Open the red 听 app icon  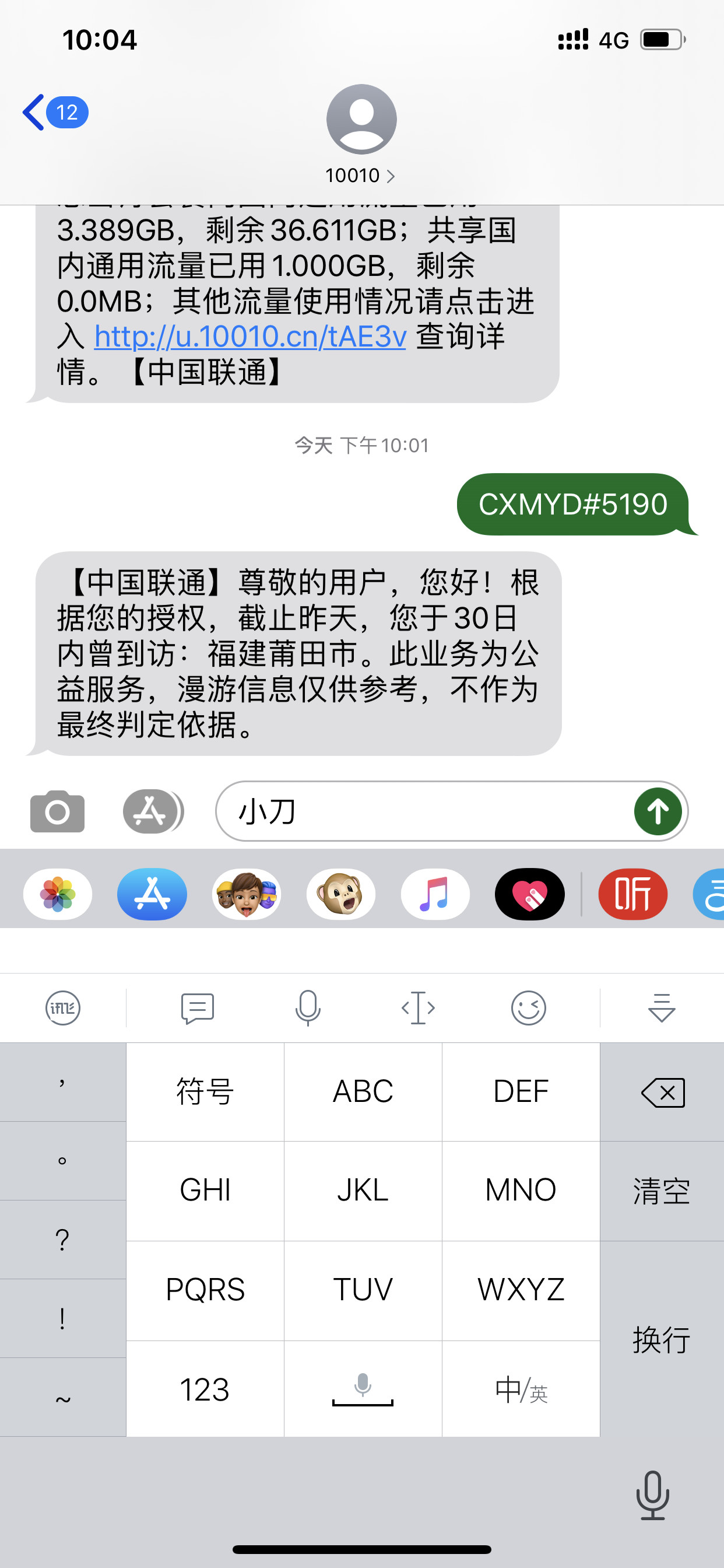(632, 894)
